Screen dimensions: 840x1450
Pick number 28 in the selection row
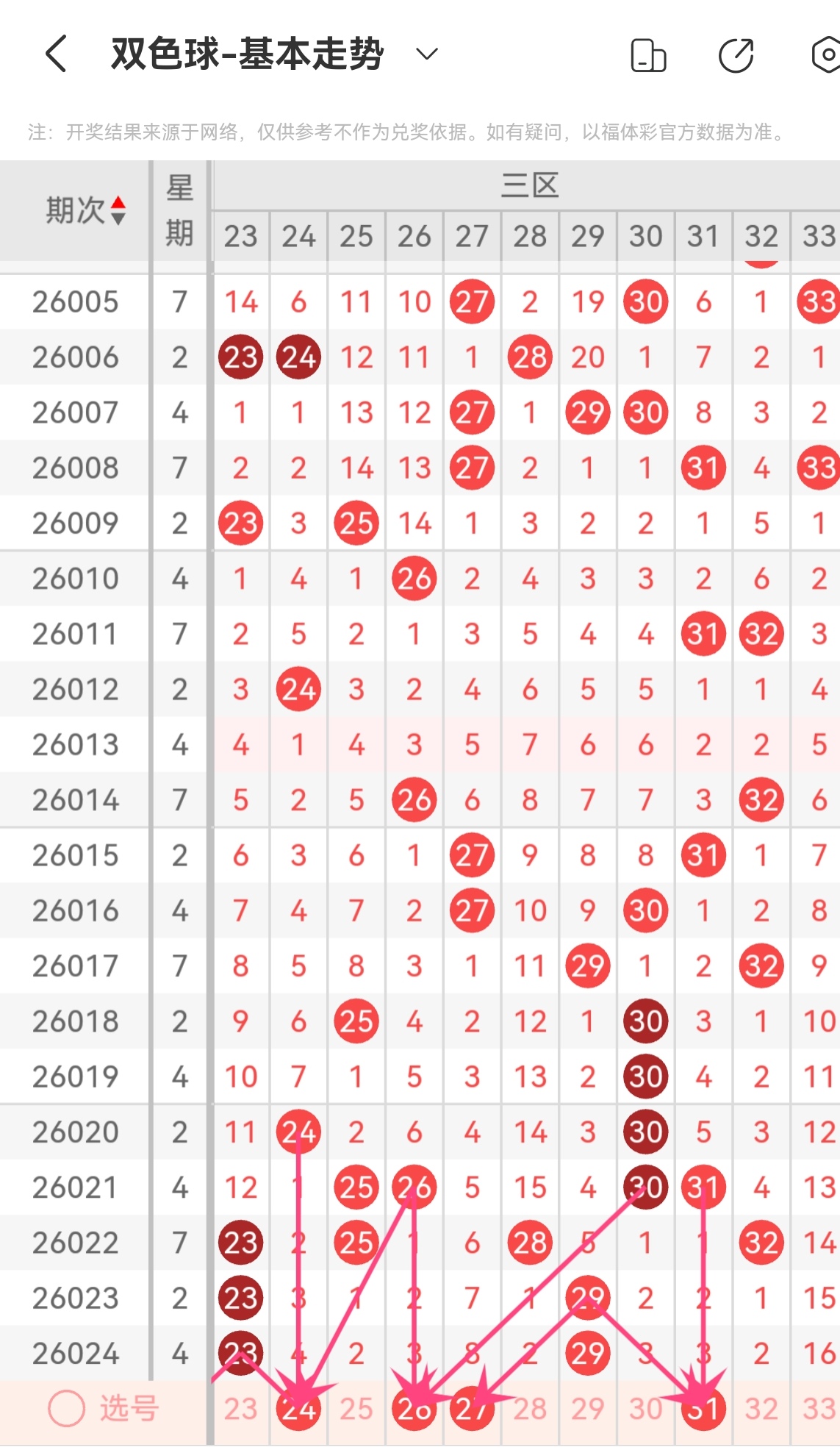pos(530,1409)
